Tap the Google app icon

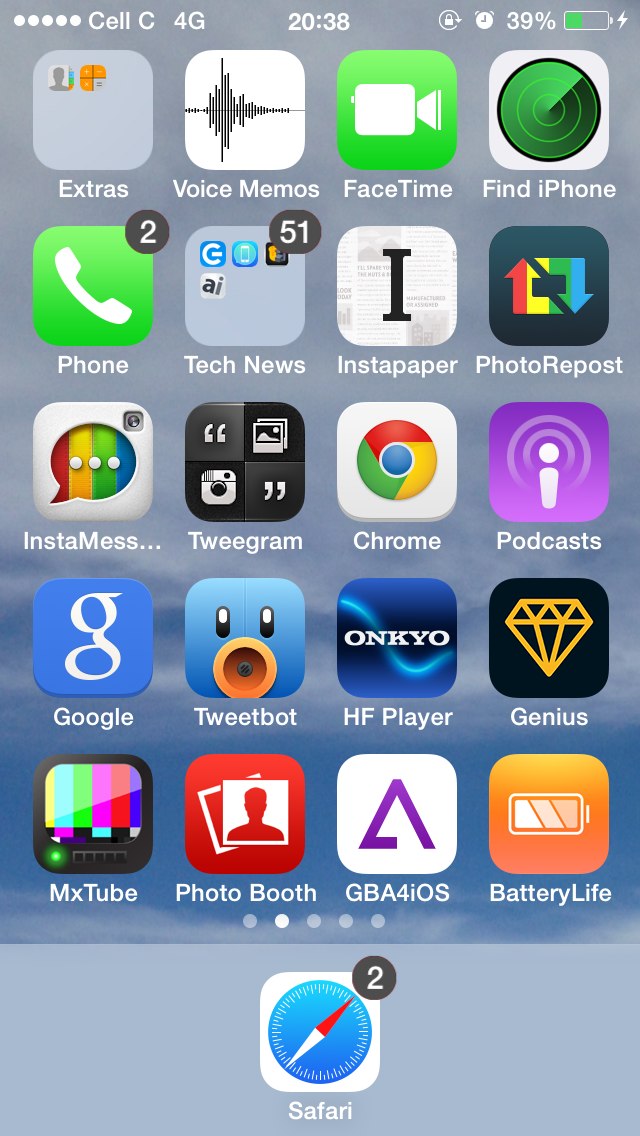pyautogui.click(x=93, y=638)
